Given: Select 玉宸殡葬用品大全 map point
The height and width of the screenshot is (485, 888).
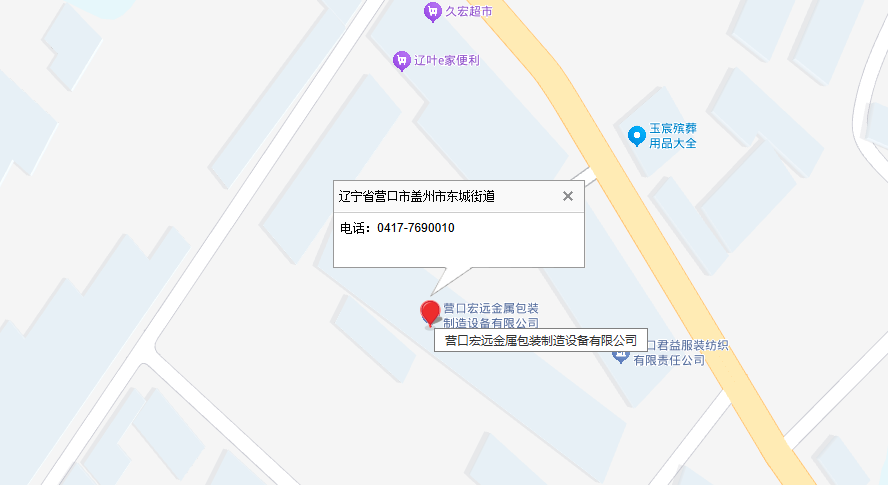Looking at the screenshot, I should point(635,135).
